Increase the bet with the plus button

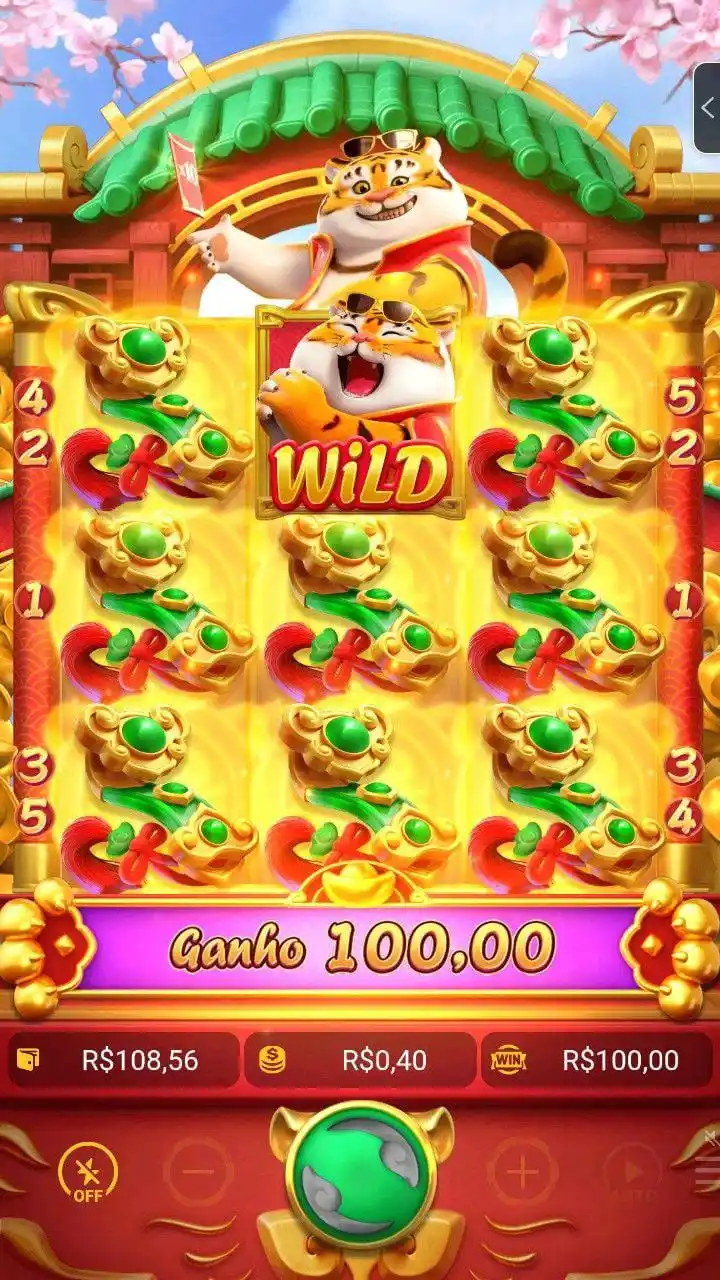click(x=522, y=1172)
